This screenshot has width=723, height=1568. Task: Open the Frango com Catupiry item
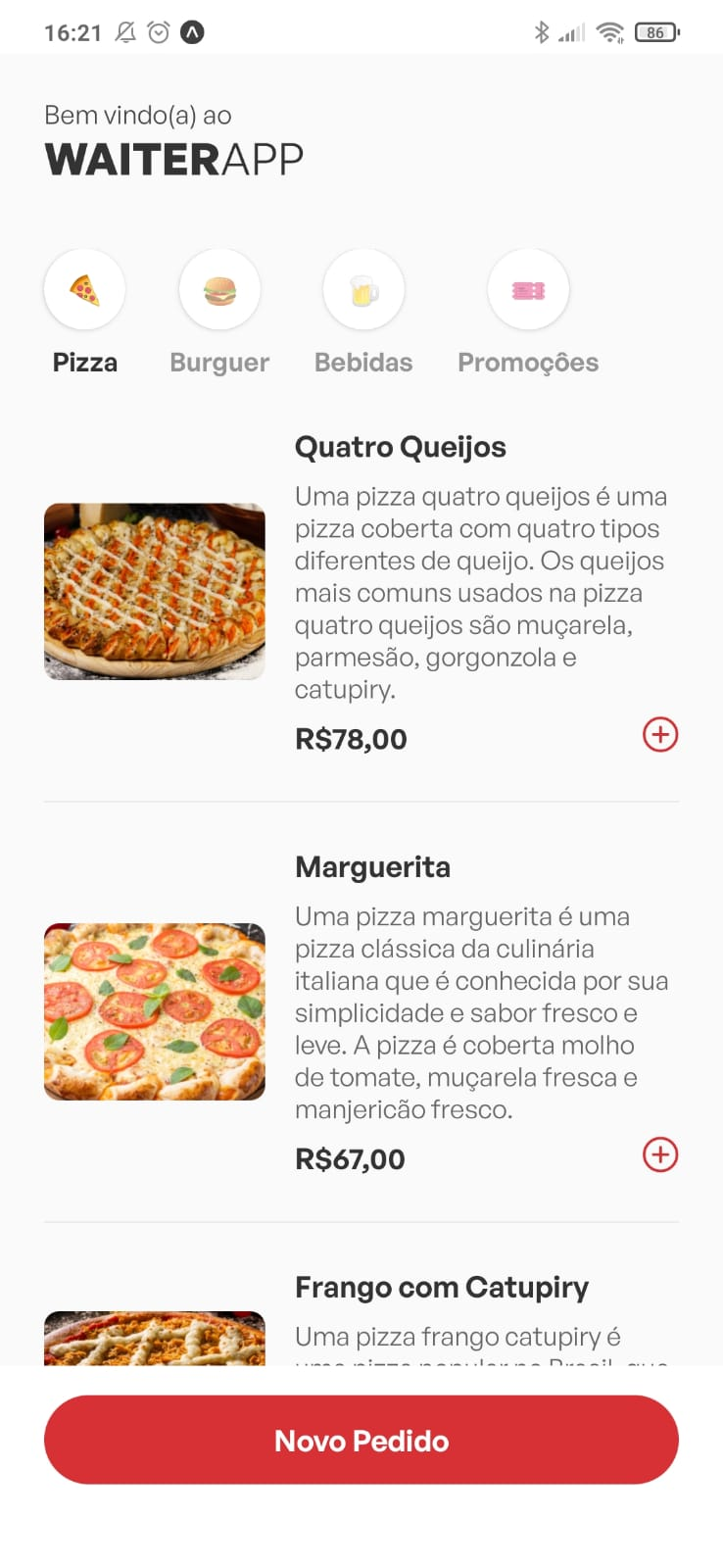[441, 1288]
